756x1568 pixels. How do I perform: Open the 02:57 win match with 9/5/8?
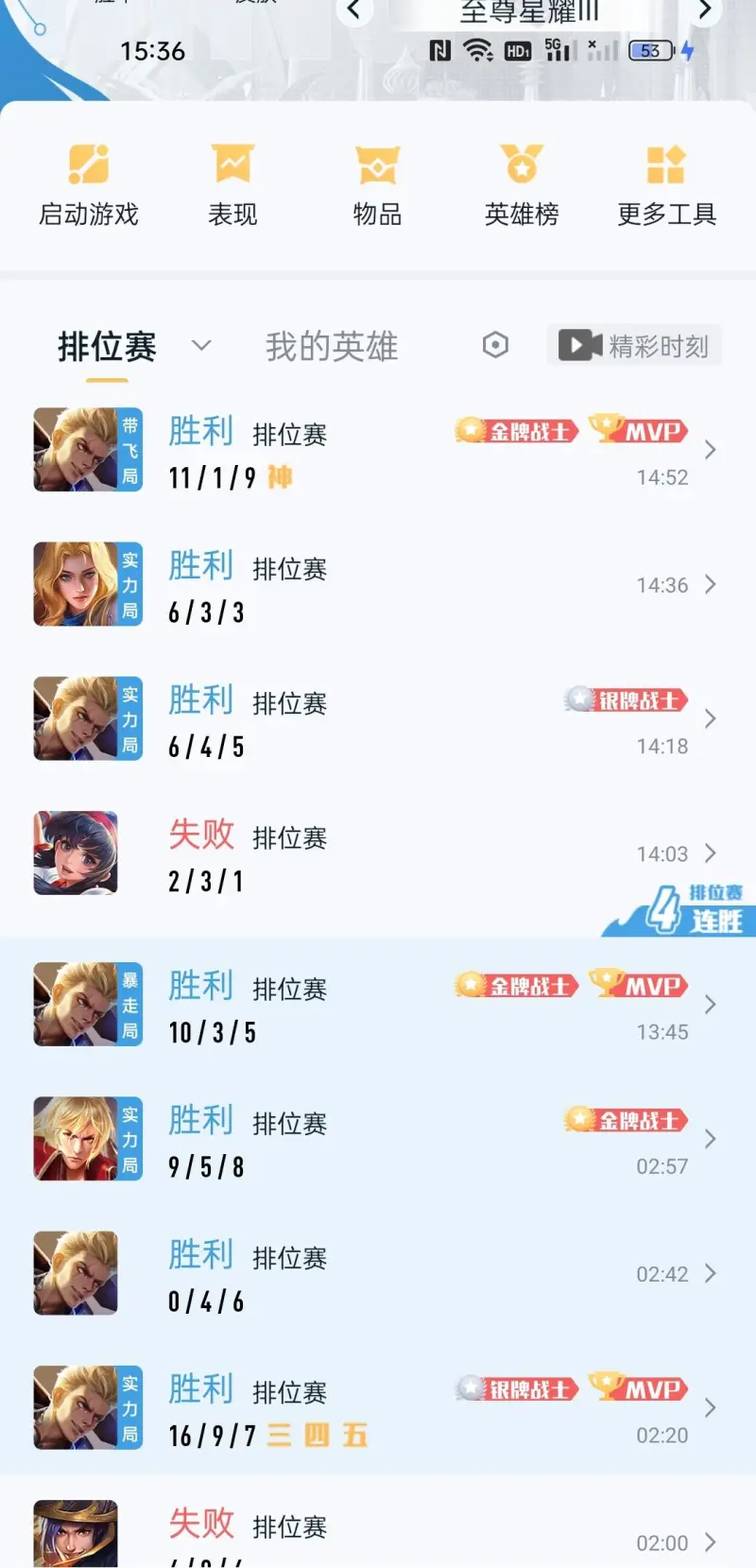378,1139
